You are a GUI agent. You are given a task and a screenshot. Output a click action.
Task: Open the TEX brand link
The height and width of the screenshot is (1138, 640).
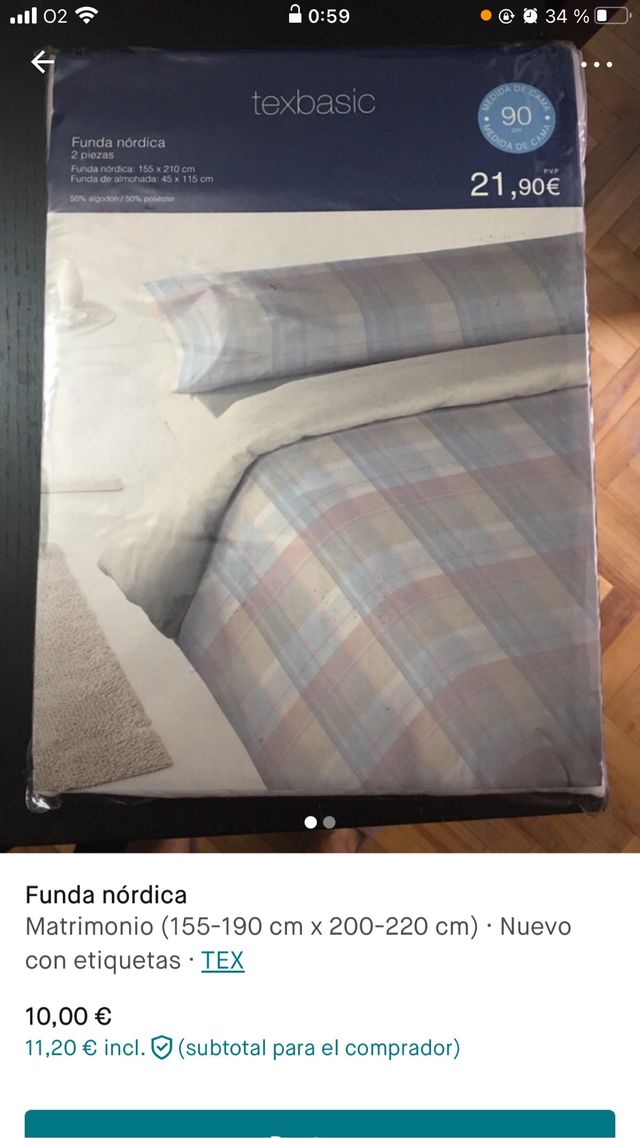(222, 961)
